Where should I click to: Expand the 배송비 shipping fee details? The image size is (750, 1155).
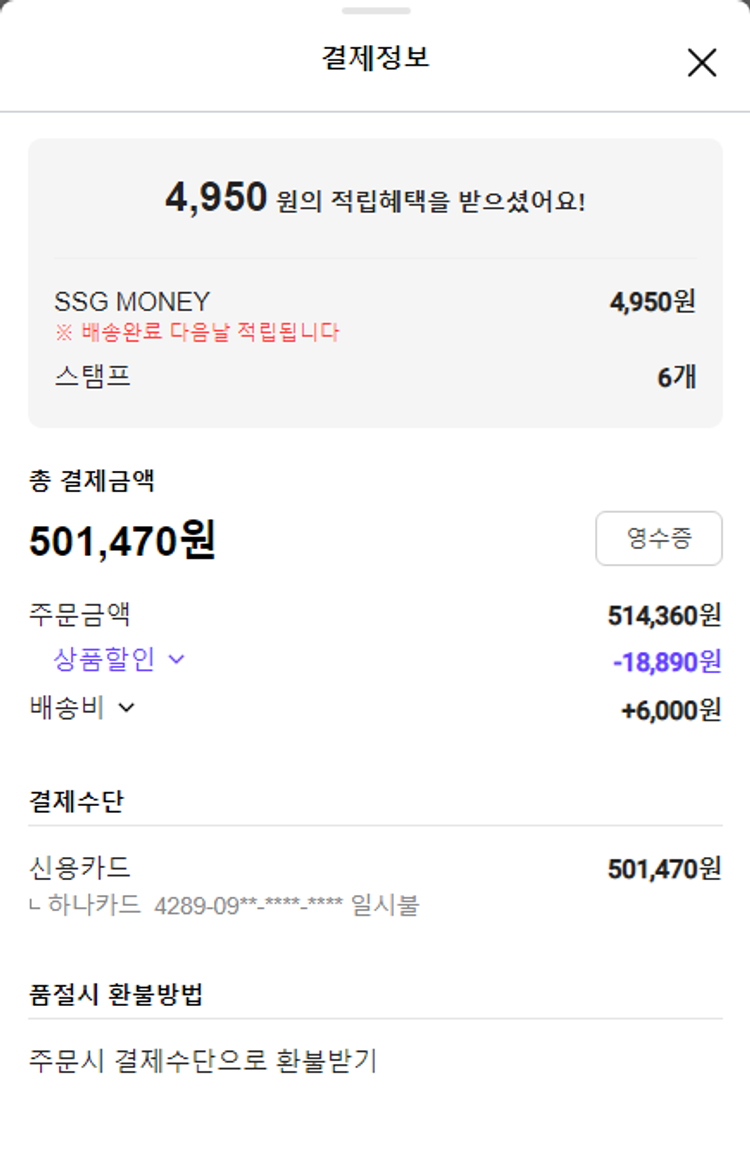pos(82,707)
